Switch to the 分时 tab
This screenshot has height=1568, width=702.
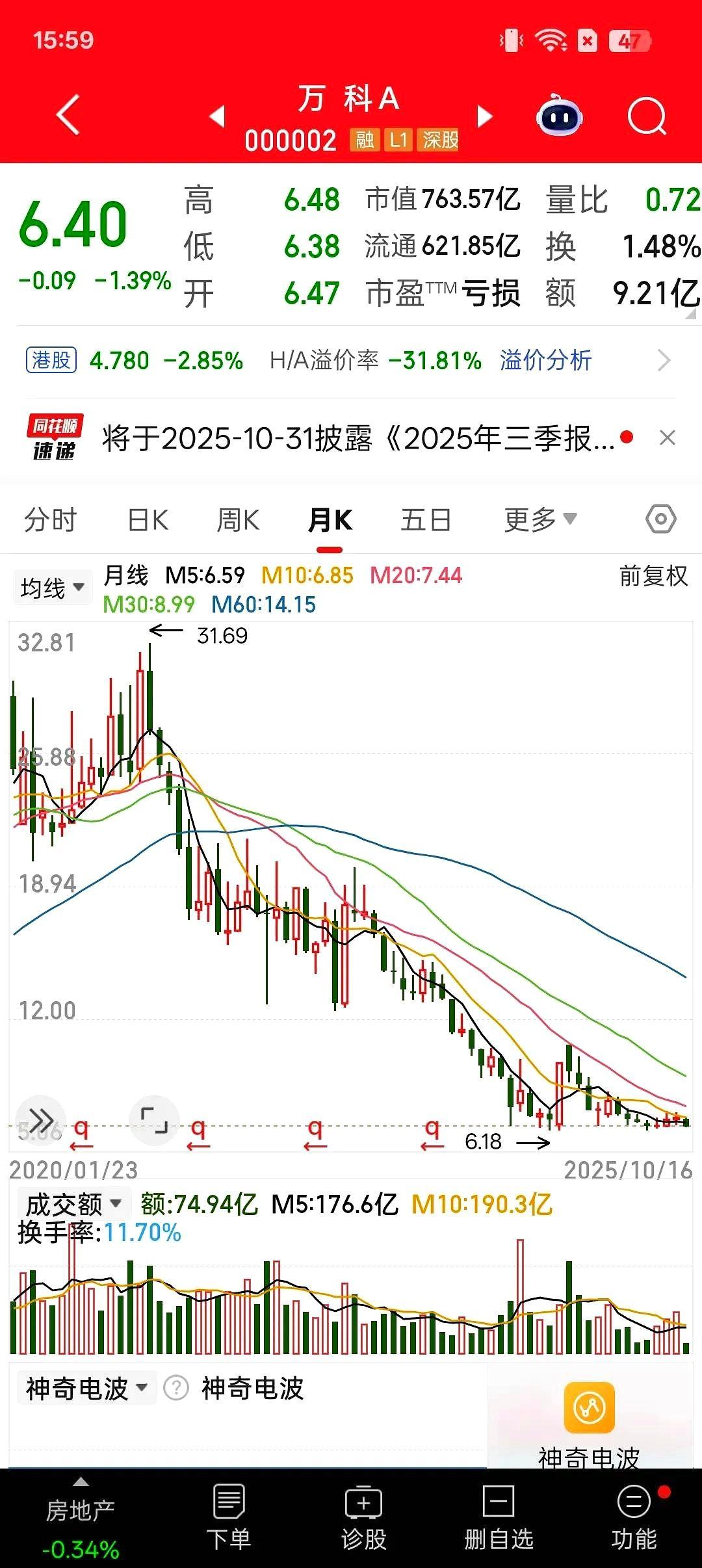tap(52, 519)
